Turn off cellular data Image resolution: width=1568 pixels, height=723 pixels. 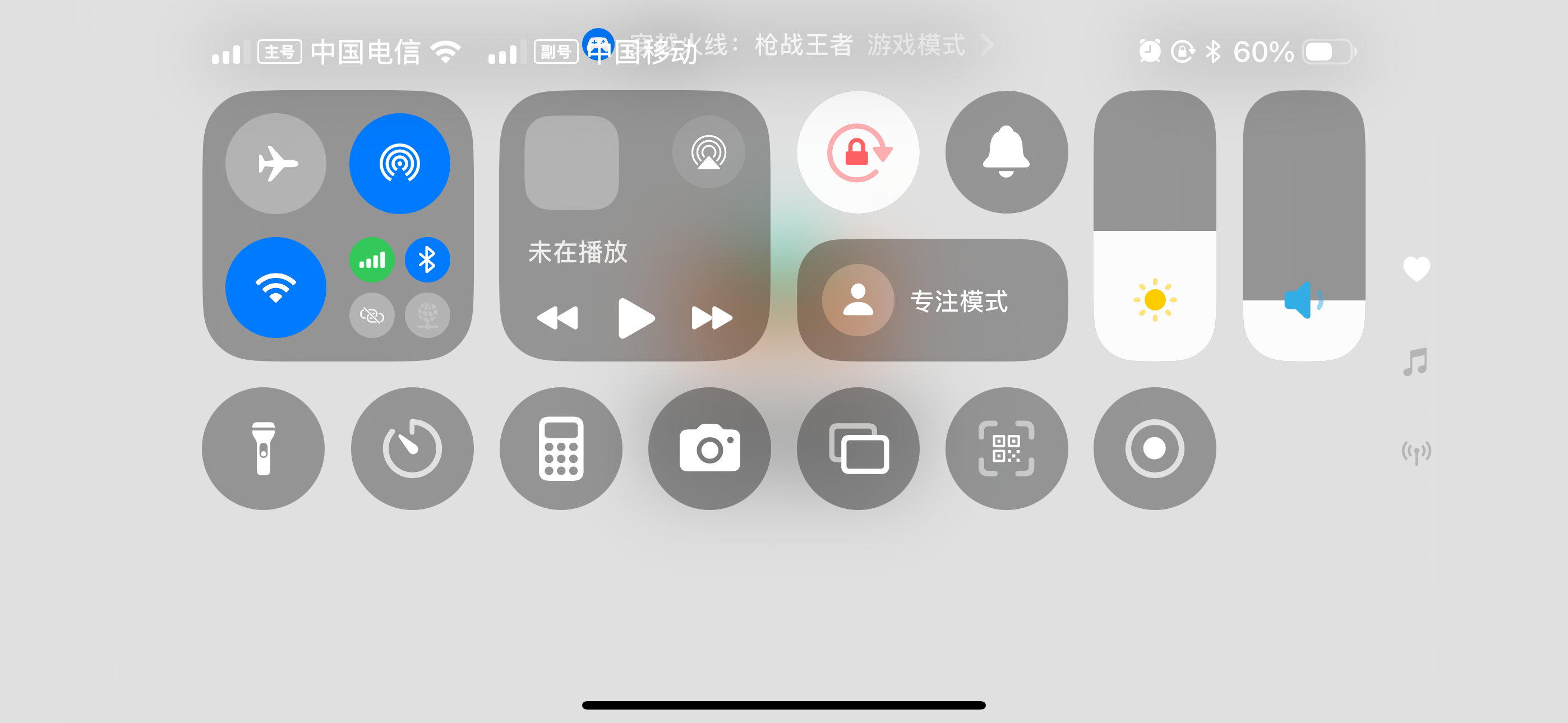tap(371, 260)
